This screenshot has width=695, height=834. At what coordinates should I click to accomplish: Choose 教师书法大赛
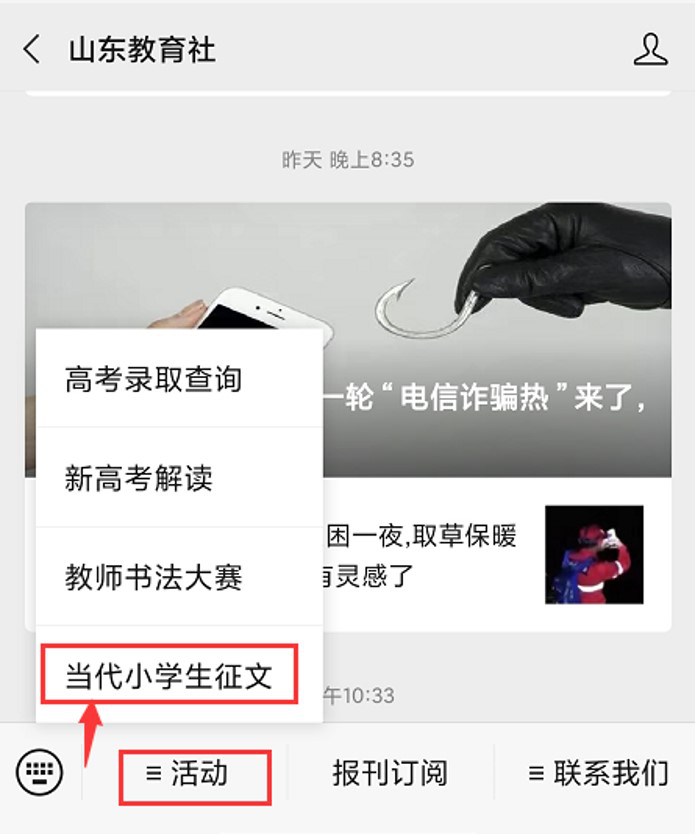pos(154,577)
